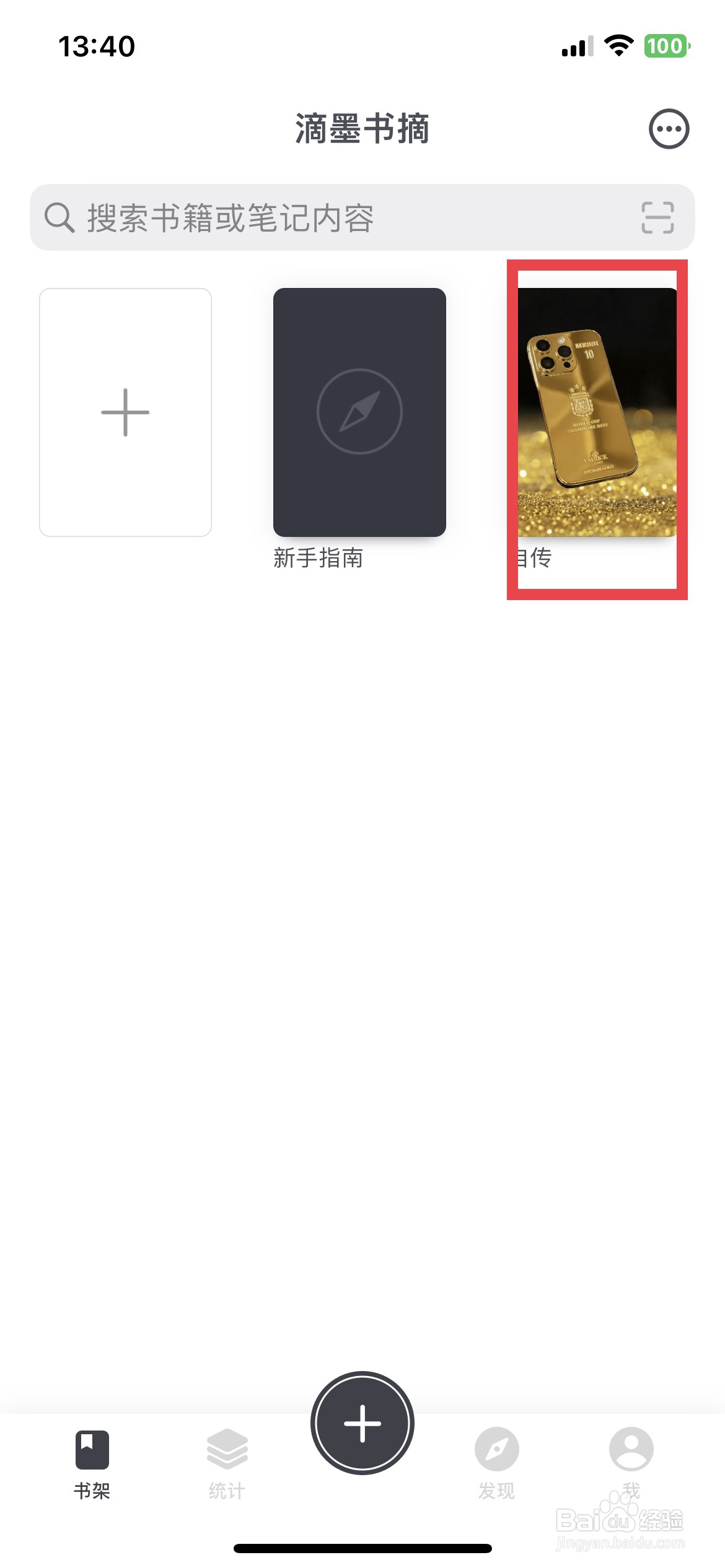Select the 书架 bookshelf icon
The image size is (725, 1568).
tap(92, 1449)
